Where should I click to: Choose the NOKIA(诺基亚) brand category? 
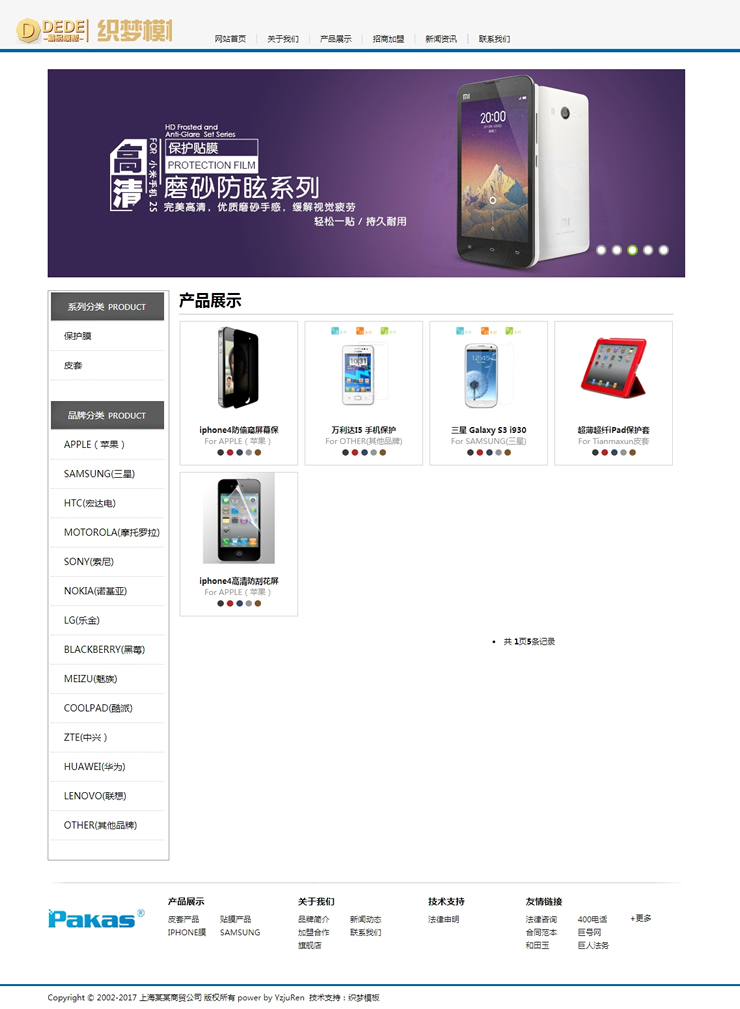(95, 591)
